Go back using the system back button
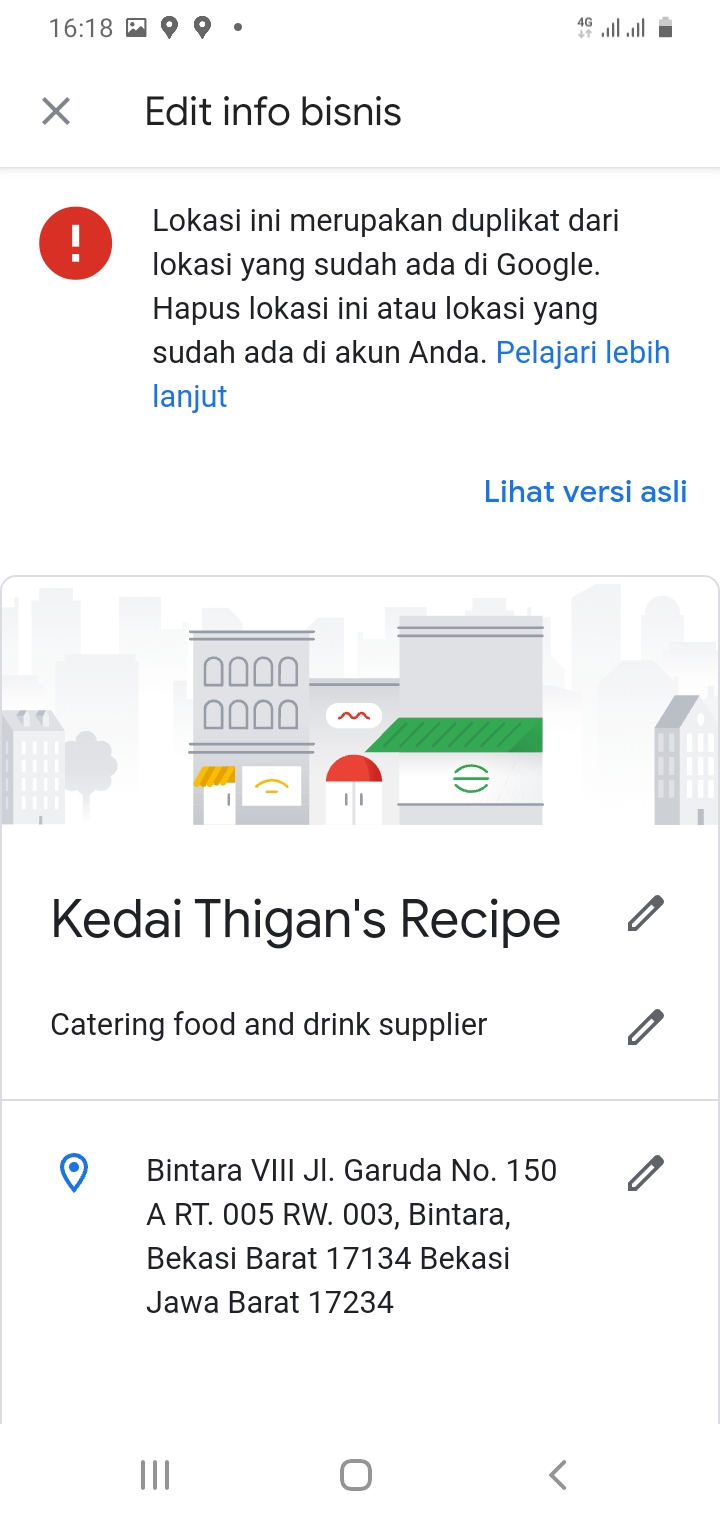Viewport: 720px width, 1520px height. pos(558,1474)
